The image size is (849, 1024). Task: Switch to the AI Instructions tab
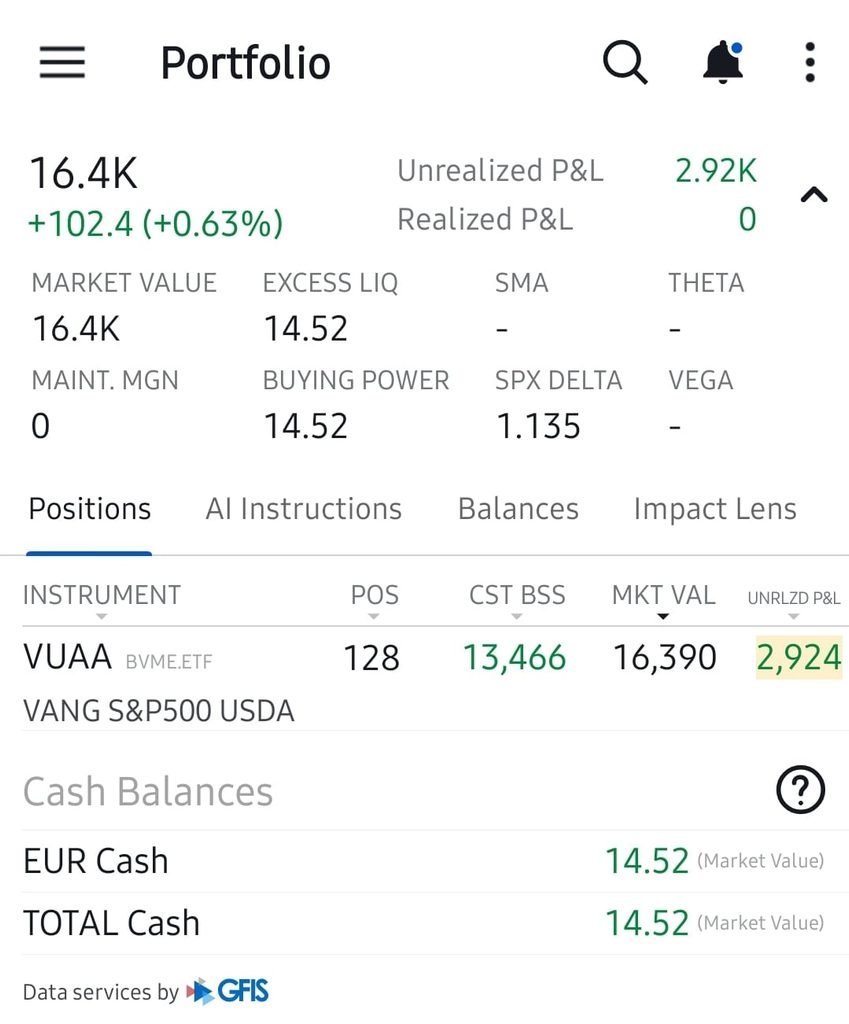click(304, 509)
